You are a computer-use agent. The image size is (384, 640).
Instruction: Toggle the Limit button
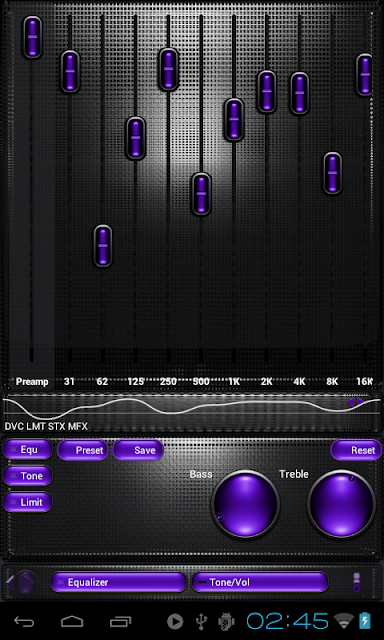click(x=28, y=502)
